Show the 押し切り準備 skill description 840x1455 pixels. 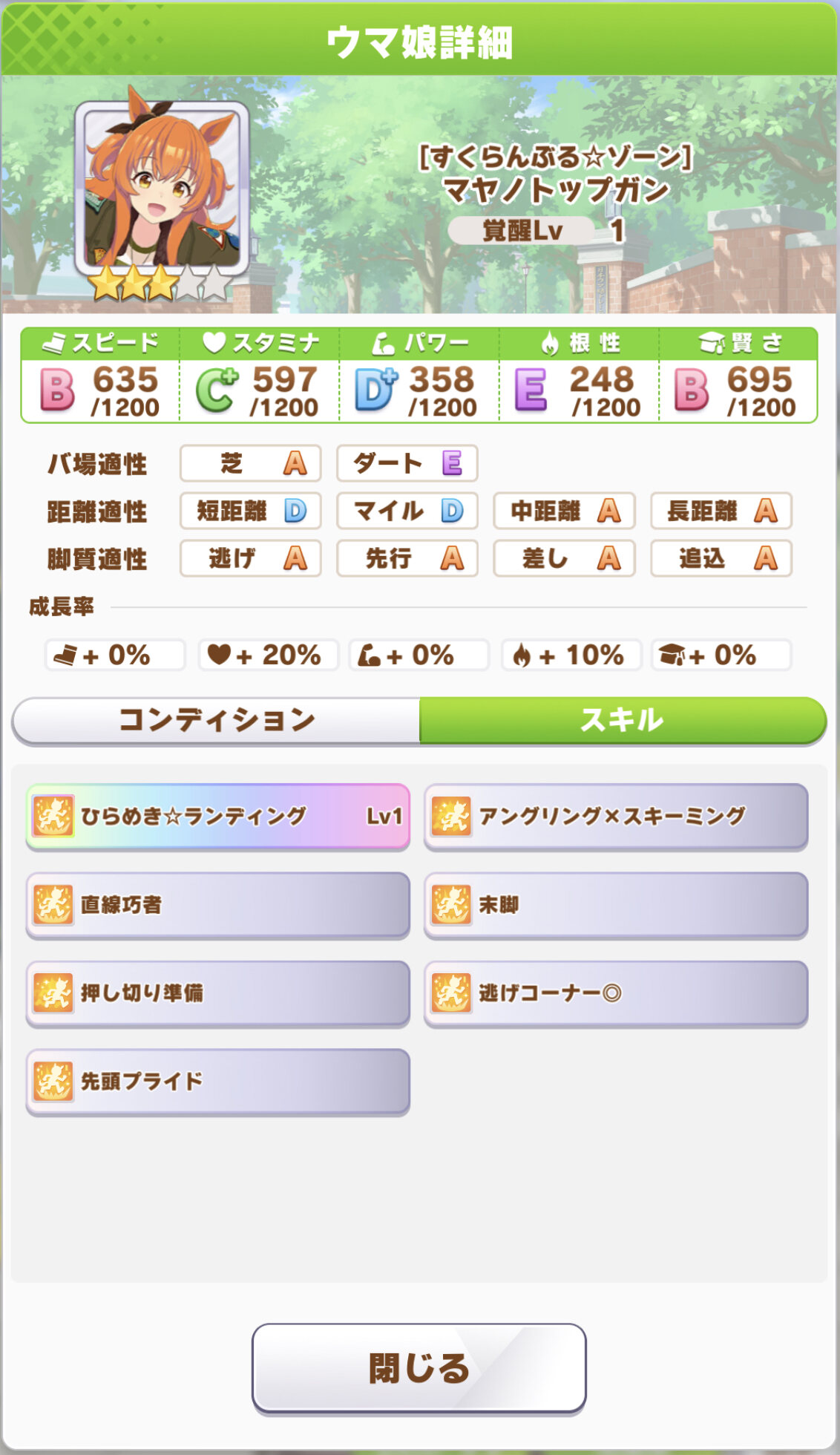(x=217, y=993)
